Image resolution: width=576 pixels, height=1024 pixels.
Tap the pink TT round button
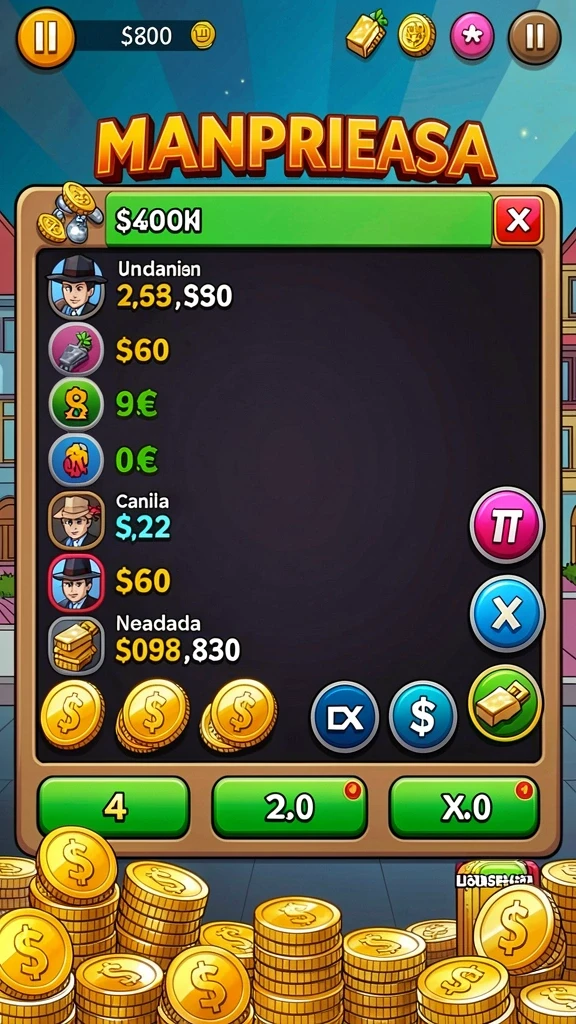pyautogui.click(x=506, y=524)
